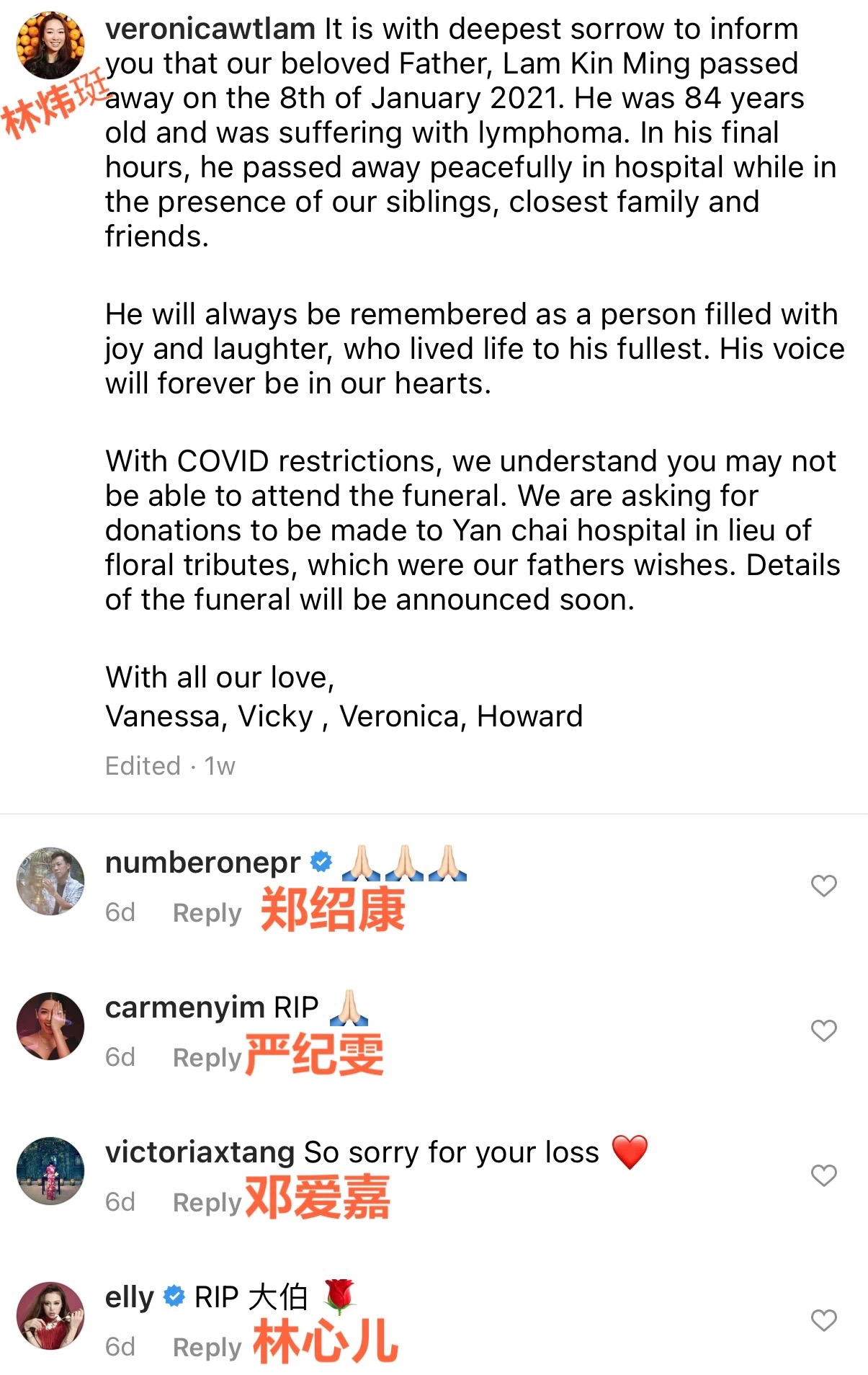The image size is (868, 1375).
Task: Like carmenyim's RIP comment
Action: [823, 1031]
